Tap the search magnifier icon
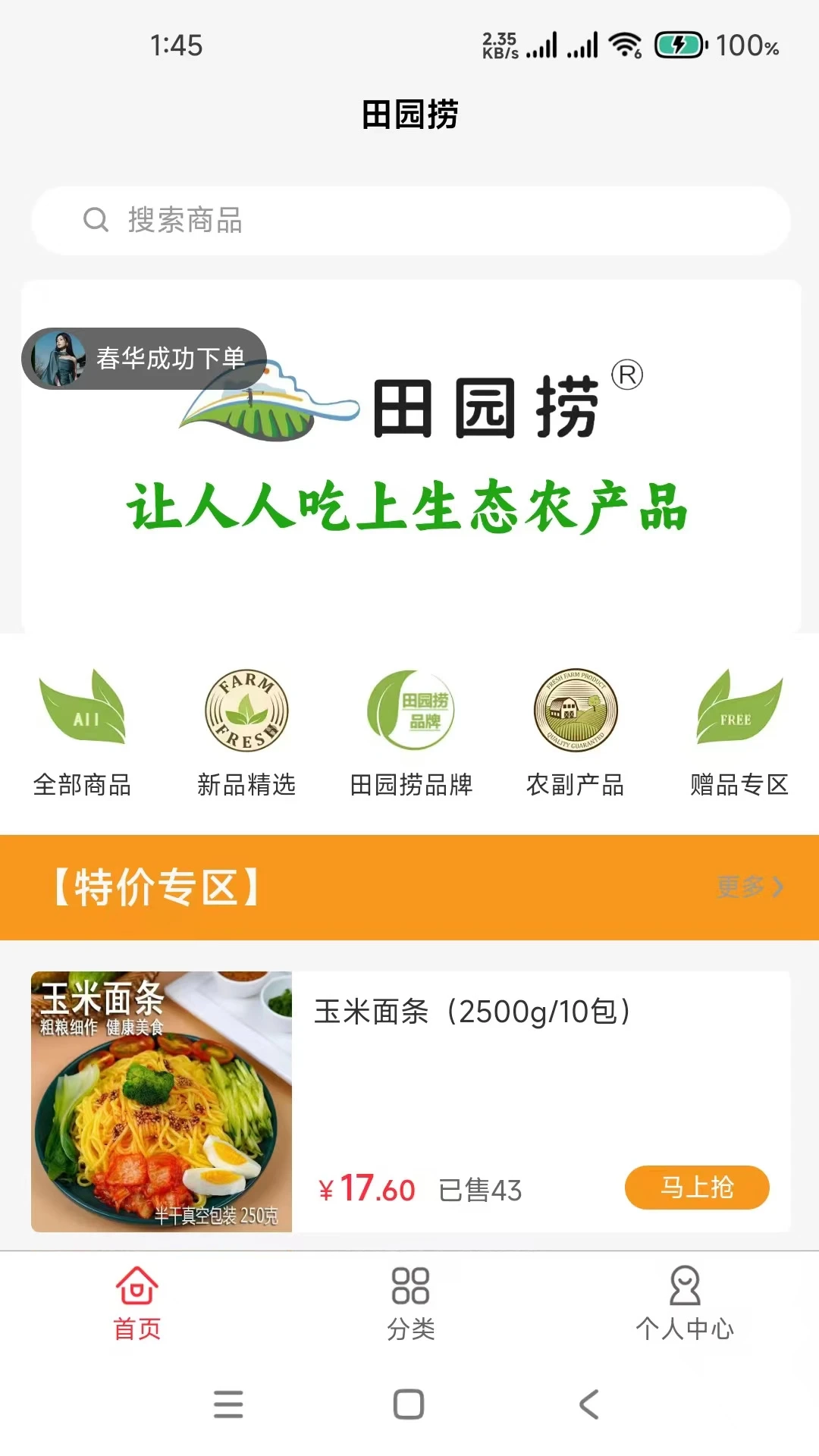Image resolution: width=819 pixels, height=1456 pixels. point(94,220)
